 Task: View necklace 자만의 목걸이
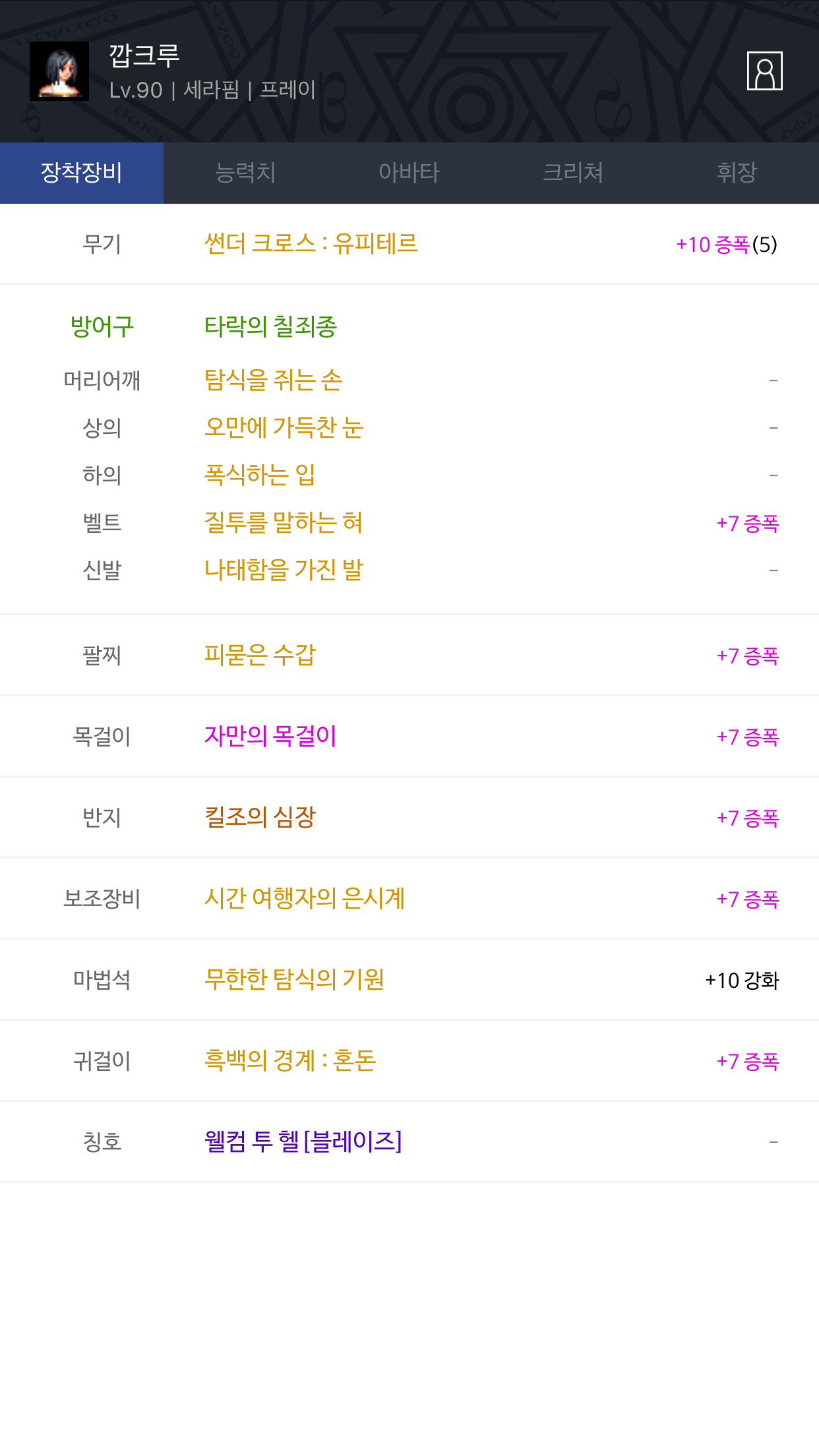tap(270, 737)
